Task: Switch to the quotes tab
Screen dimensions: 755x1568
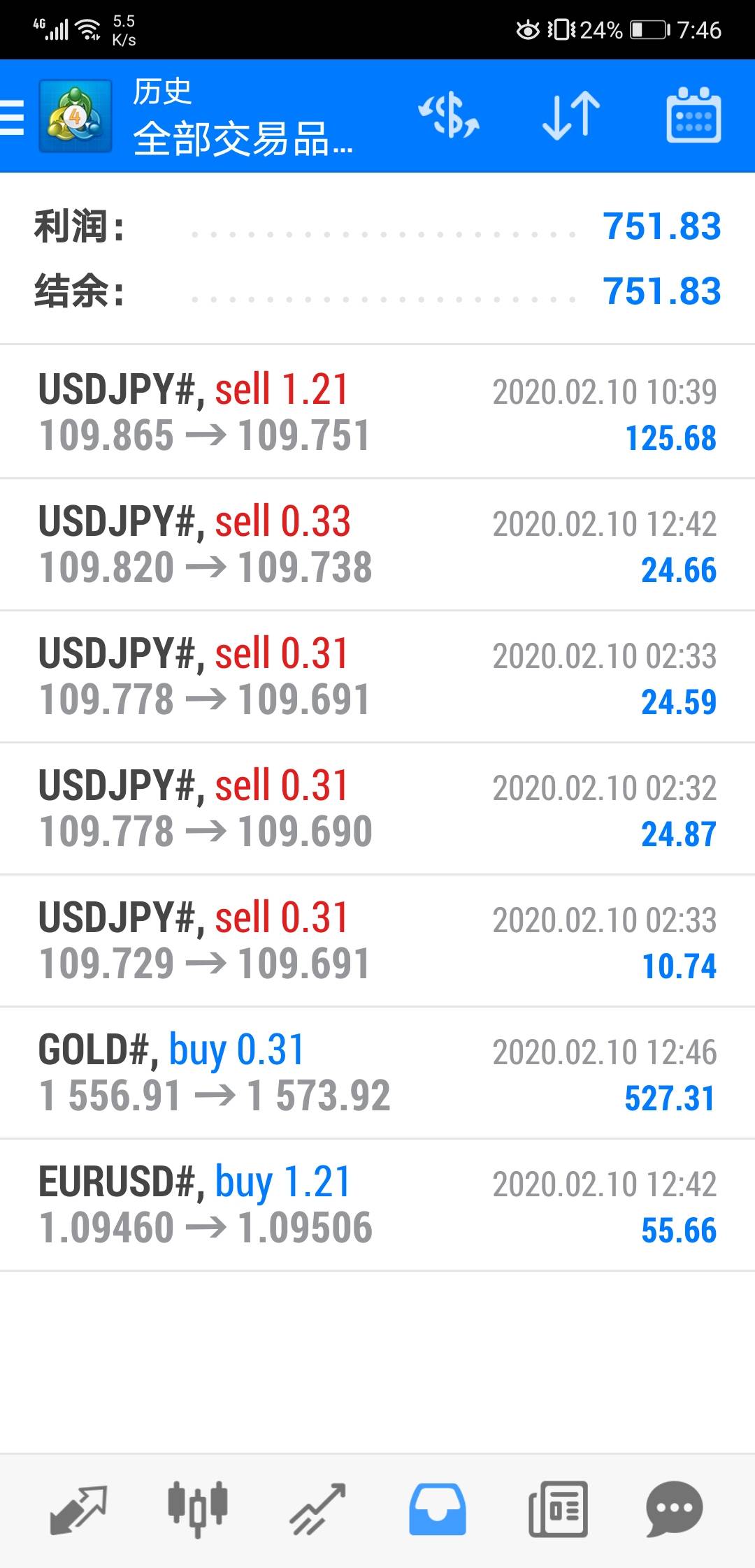Action: tap(78, 1509)
